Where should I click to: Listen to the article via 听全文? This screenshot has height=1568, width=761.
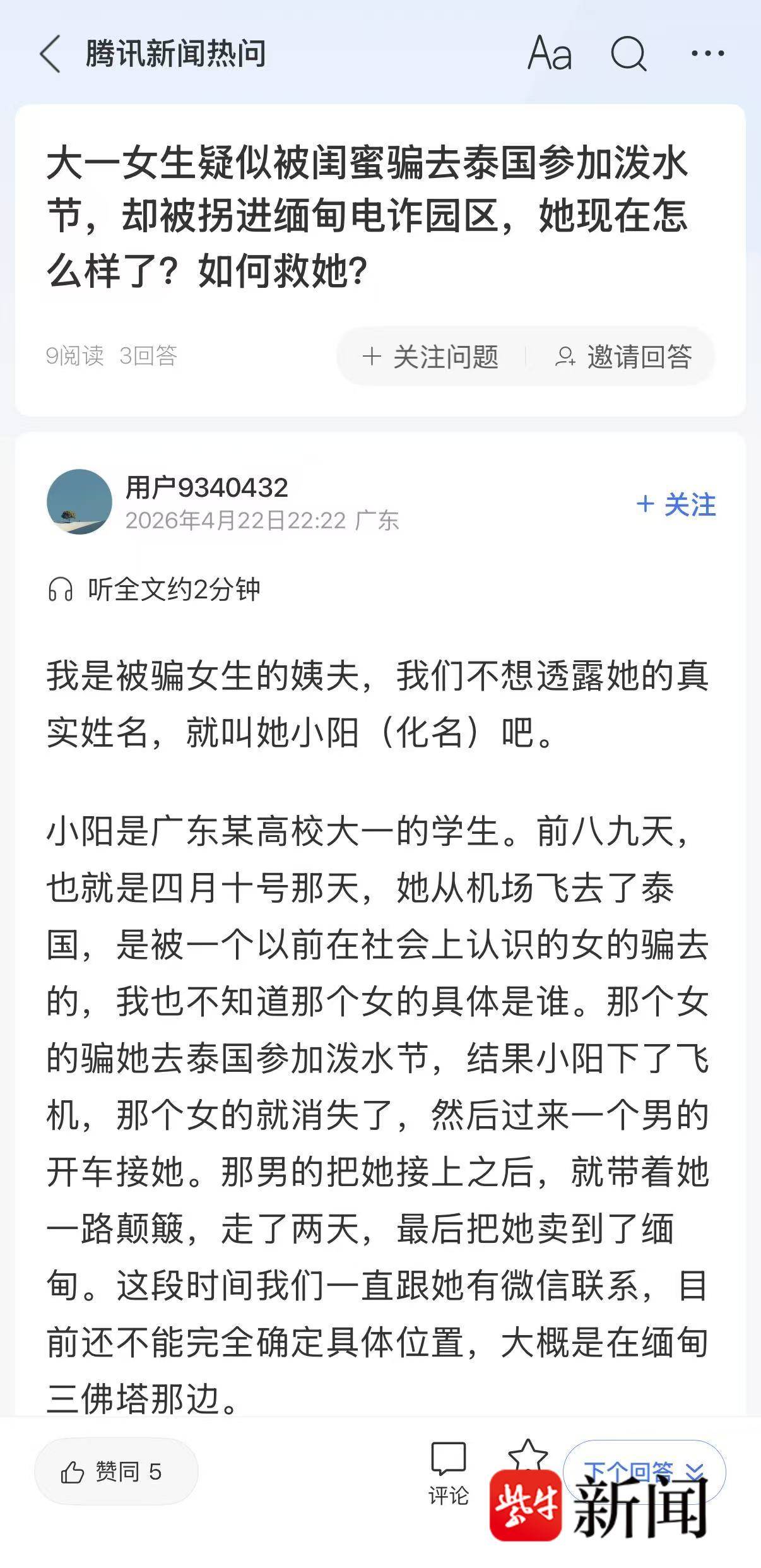click(155, 590)
